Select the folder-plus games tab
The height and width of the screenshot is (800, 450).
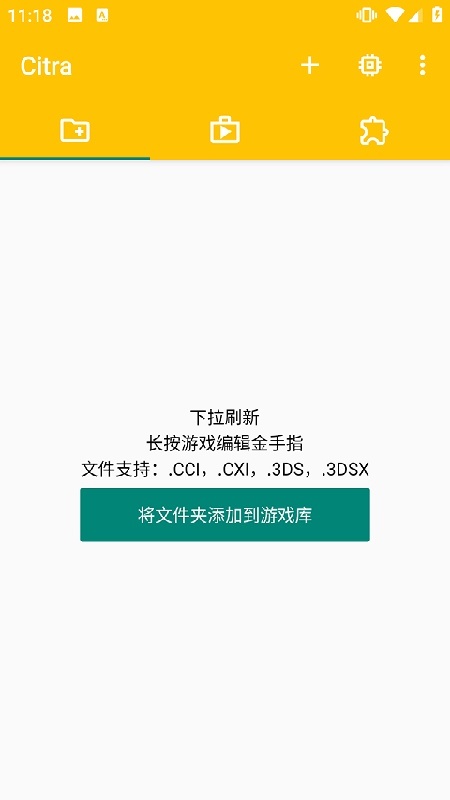pos(75,131)
